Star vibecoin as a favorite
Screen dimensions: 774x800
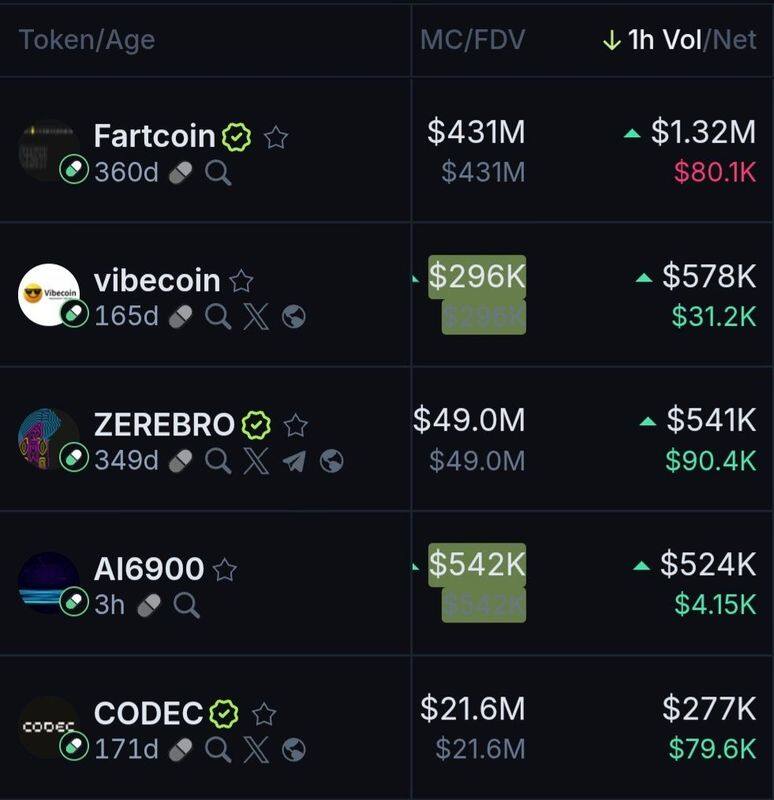click(x=241, y=281)
